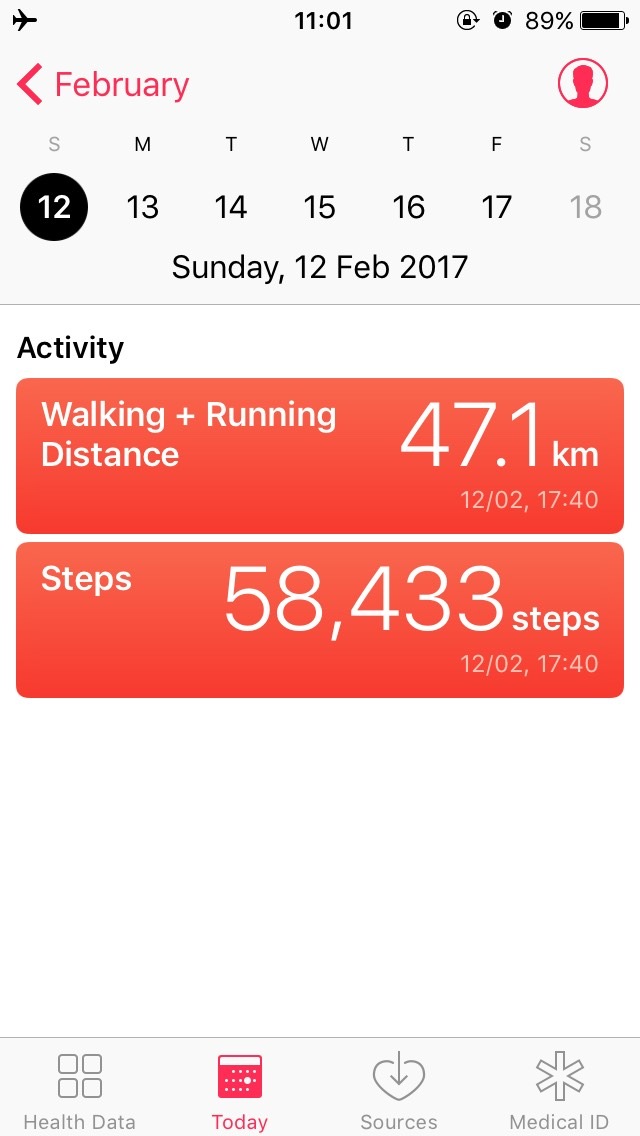Select Monday the 13th
640x1136 pixels.
point(142,207)
